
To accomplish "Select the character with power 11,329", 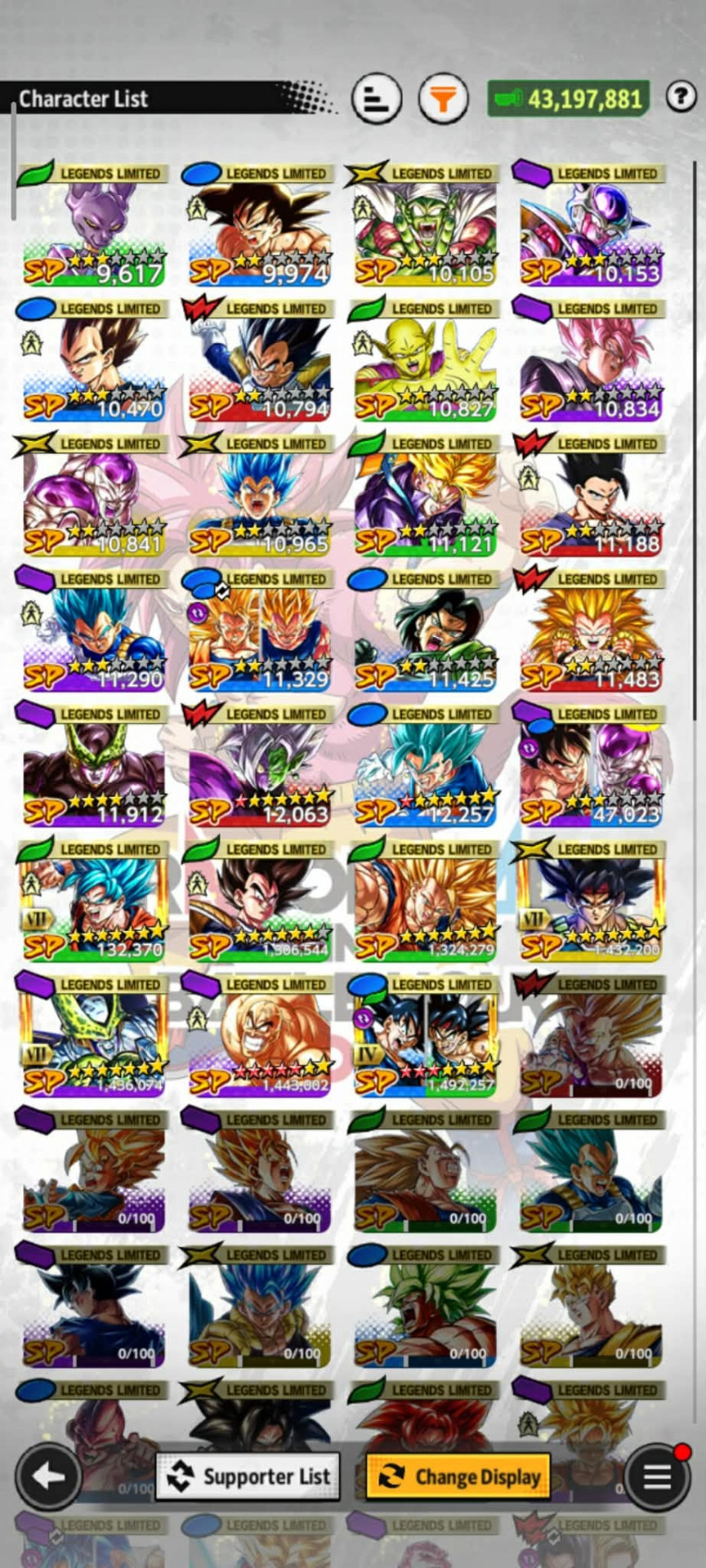I will coord(260,631).
